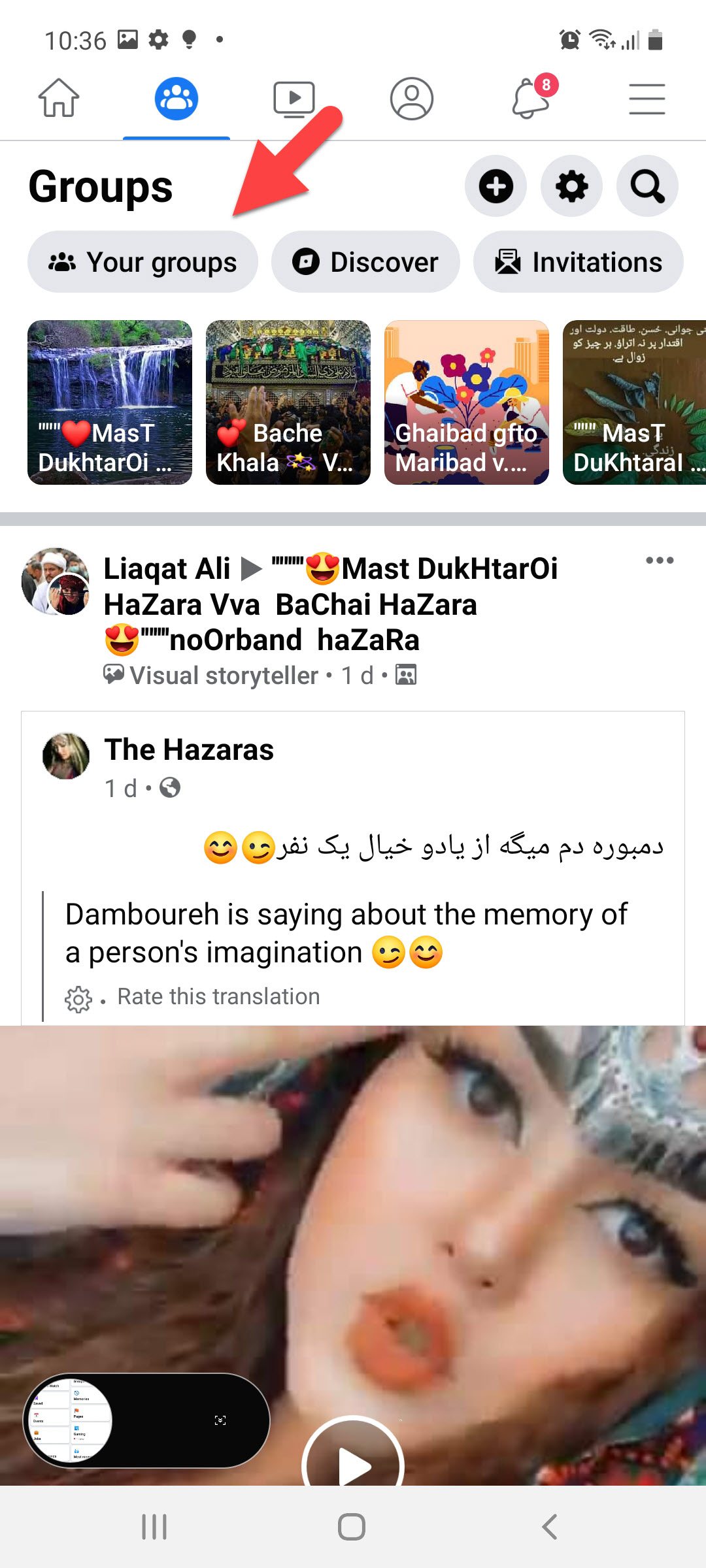
Task: Open the hamburger menu tab
Action: [x=647, y=99]
